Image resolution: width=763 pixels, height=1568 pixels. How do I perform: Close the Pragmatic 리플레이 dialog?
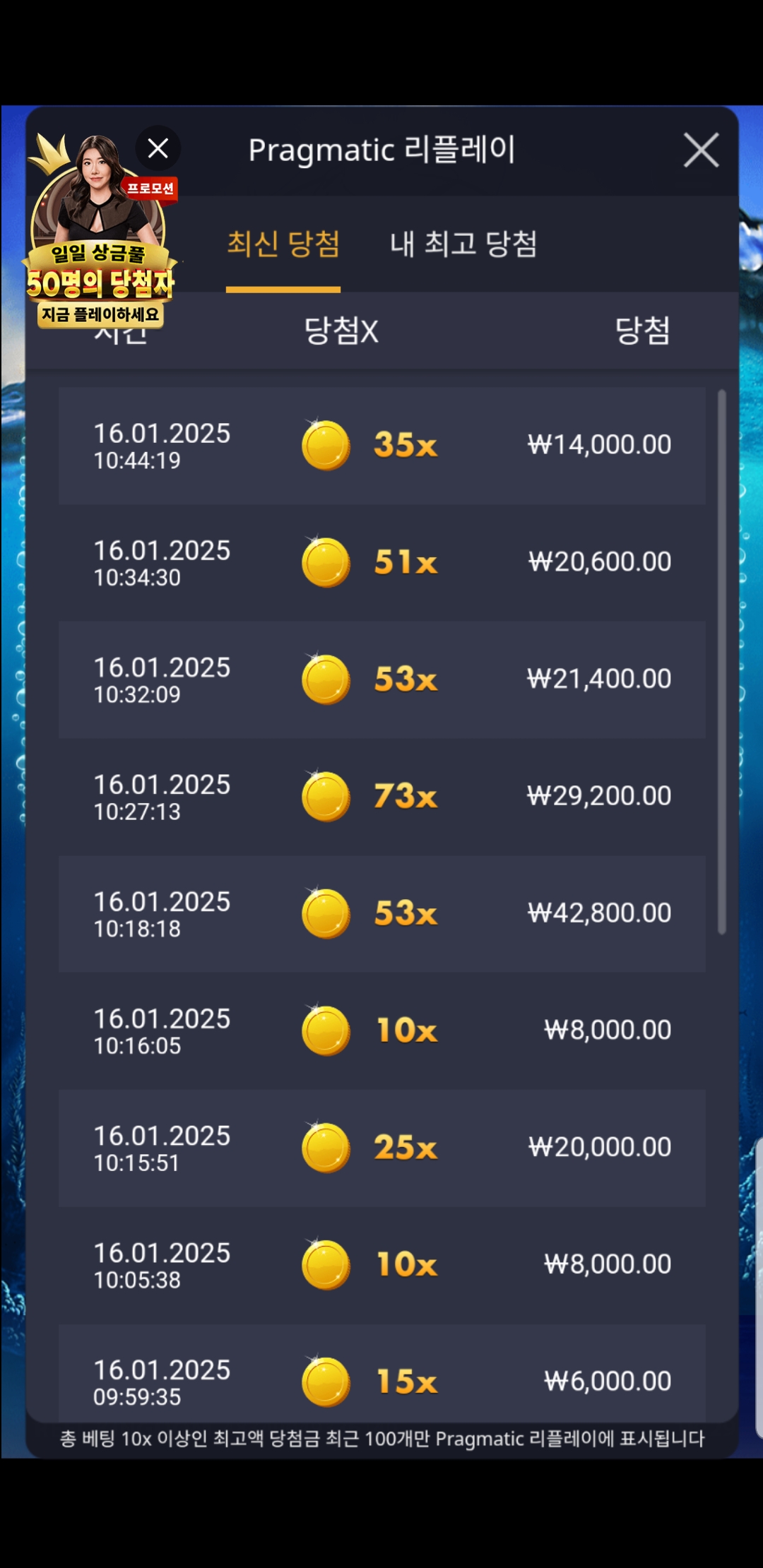point(701,150)
